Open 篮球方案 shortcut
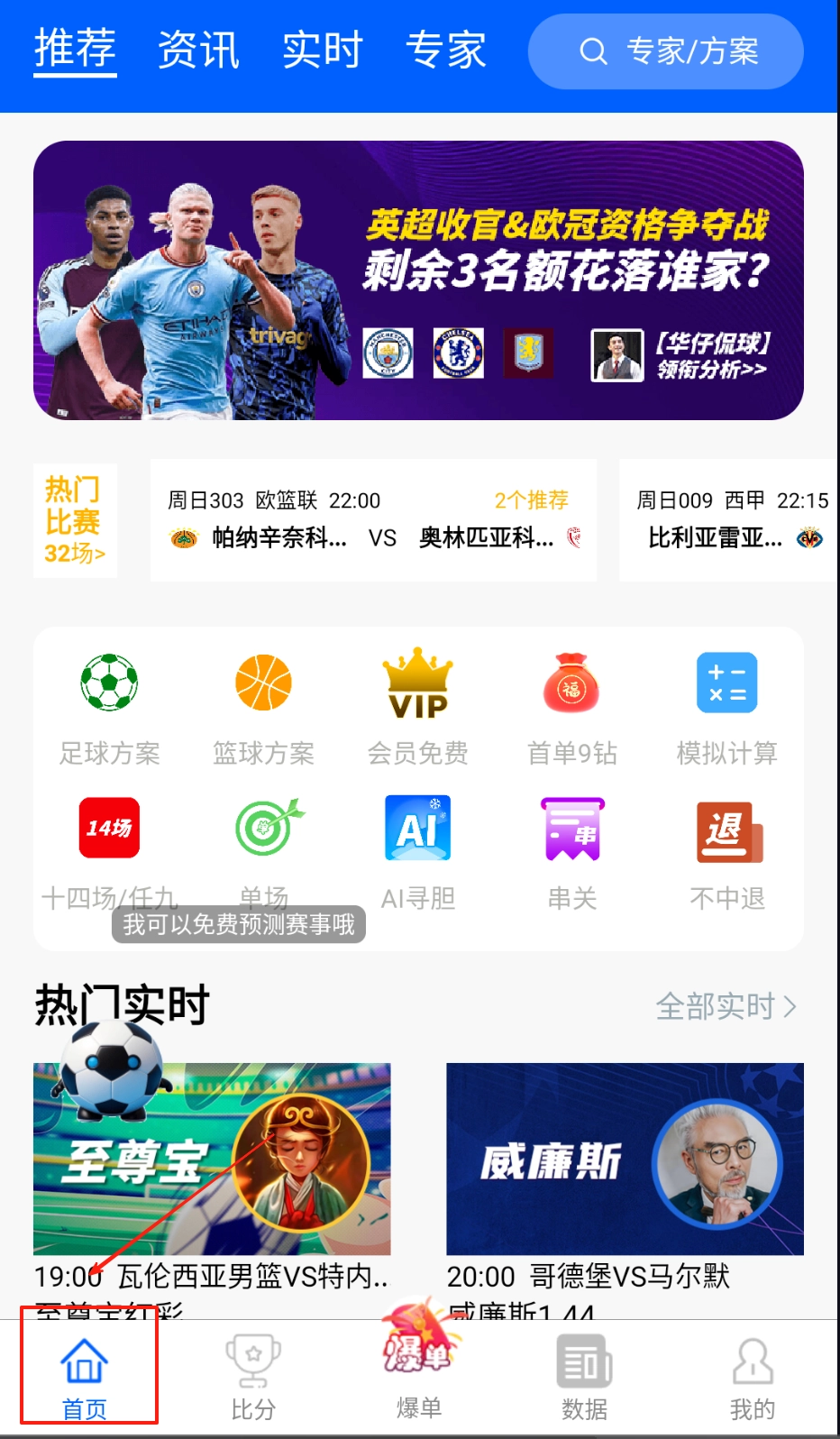The image size is (840, 1439). [263, 709]
